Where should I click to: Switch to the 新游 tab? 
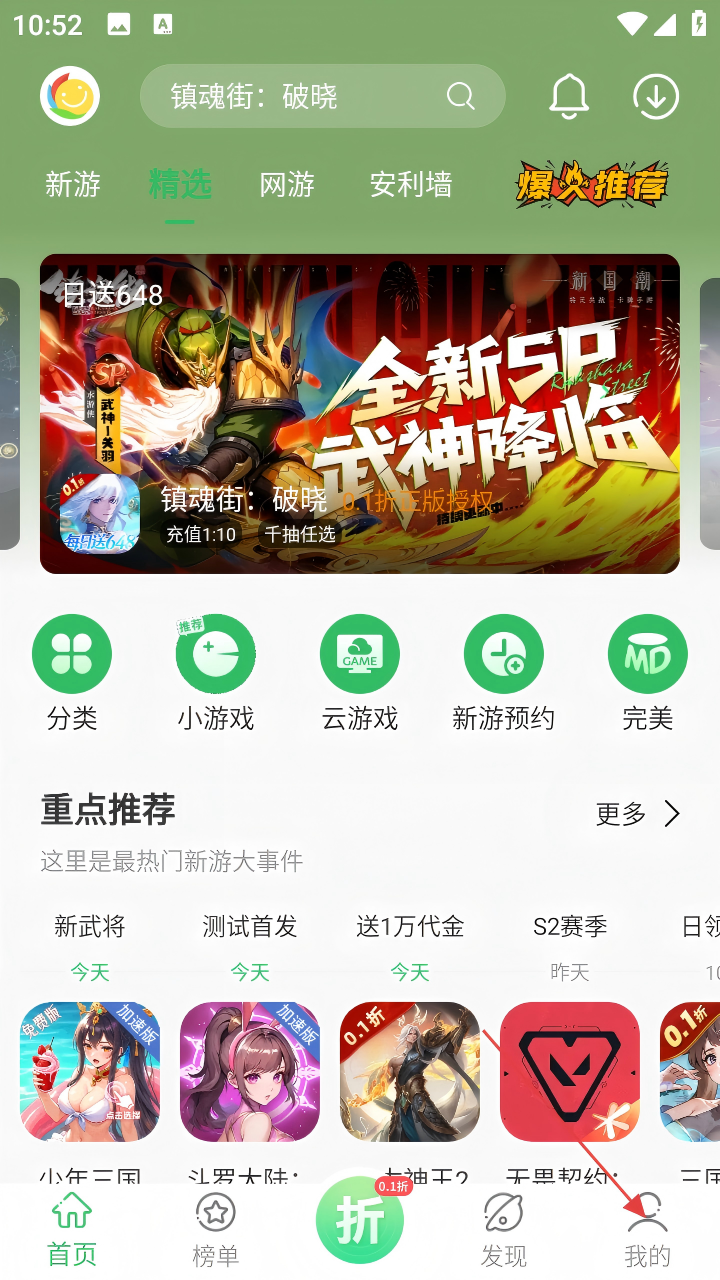pos(73,184)
